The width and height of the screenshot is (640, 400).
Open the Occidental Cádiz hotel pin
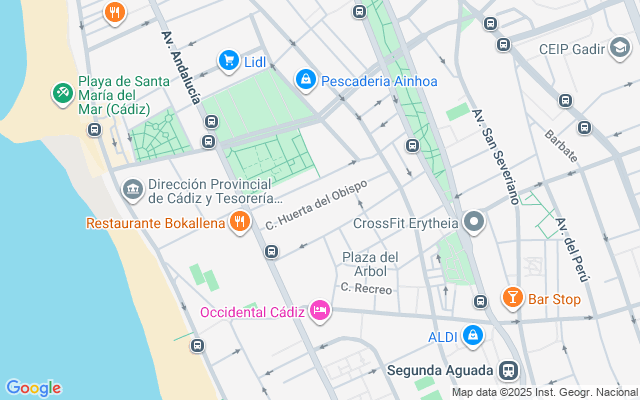tap(320, 311)
